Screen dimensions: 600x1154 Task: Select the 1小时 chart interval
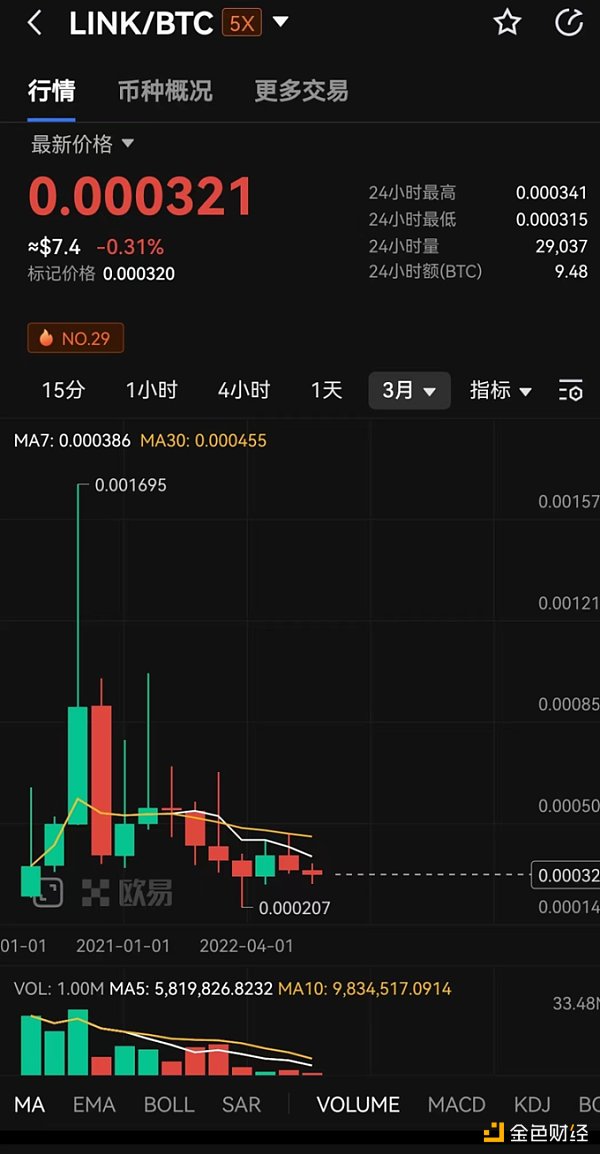click(152, 390)
